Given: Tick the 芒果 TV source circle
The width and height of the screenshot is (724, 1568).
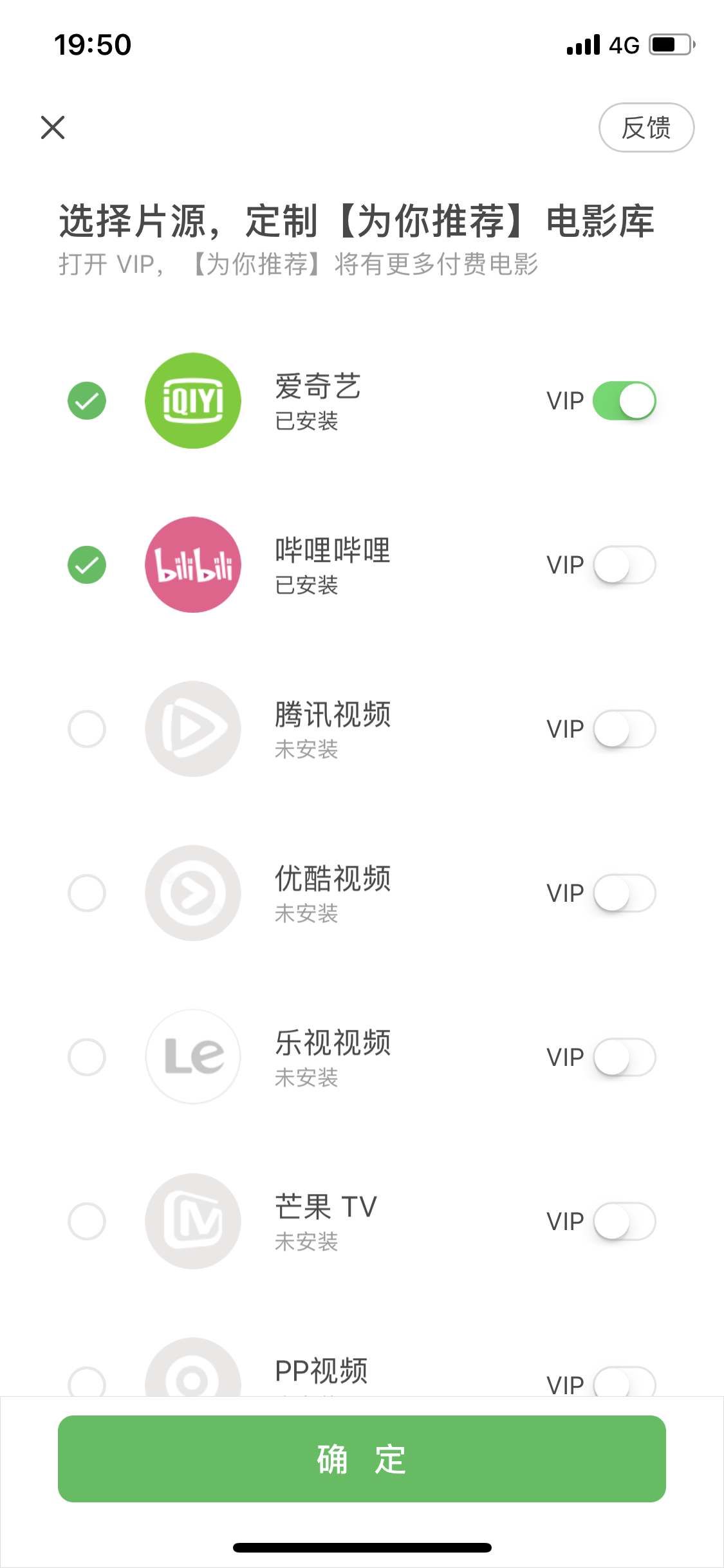Looking at the screenshot, I should pyautogui.click(x=87, y=1221).
